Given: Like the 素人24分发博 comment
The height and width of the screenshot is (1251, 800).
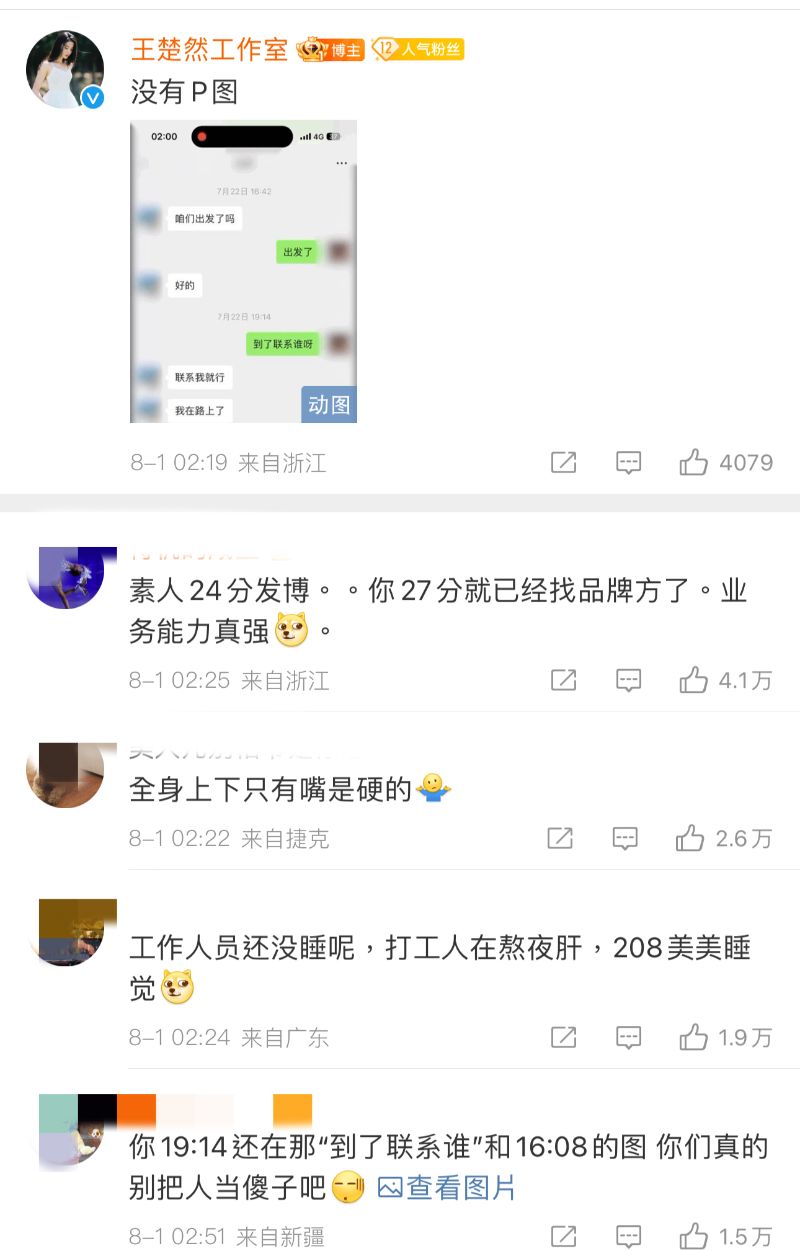Looking at the screenshot, I should coord(693,681).
